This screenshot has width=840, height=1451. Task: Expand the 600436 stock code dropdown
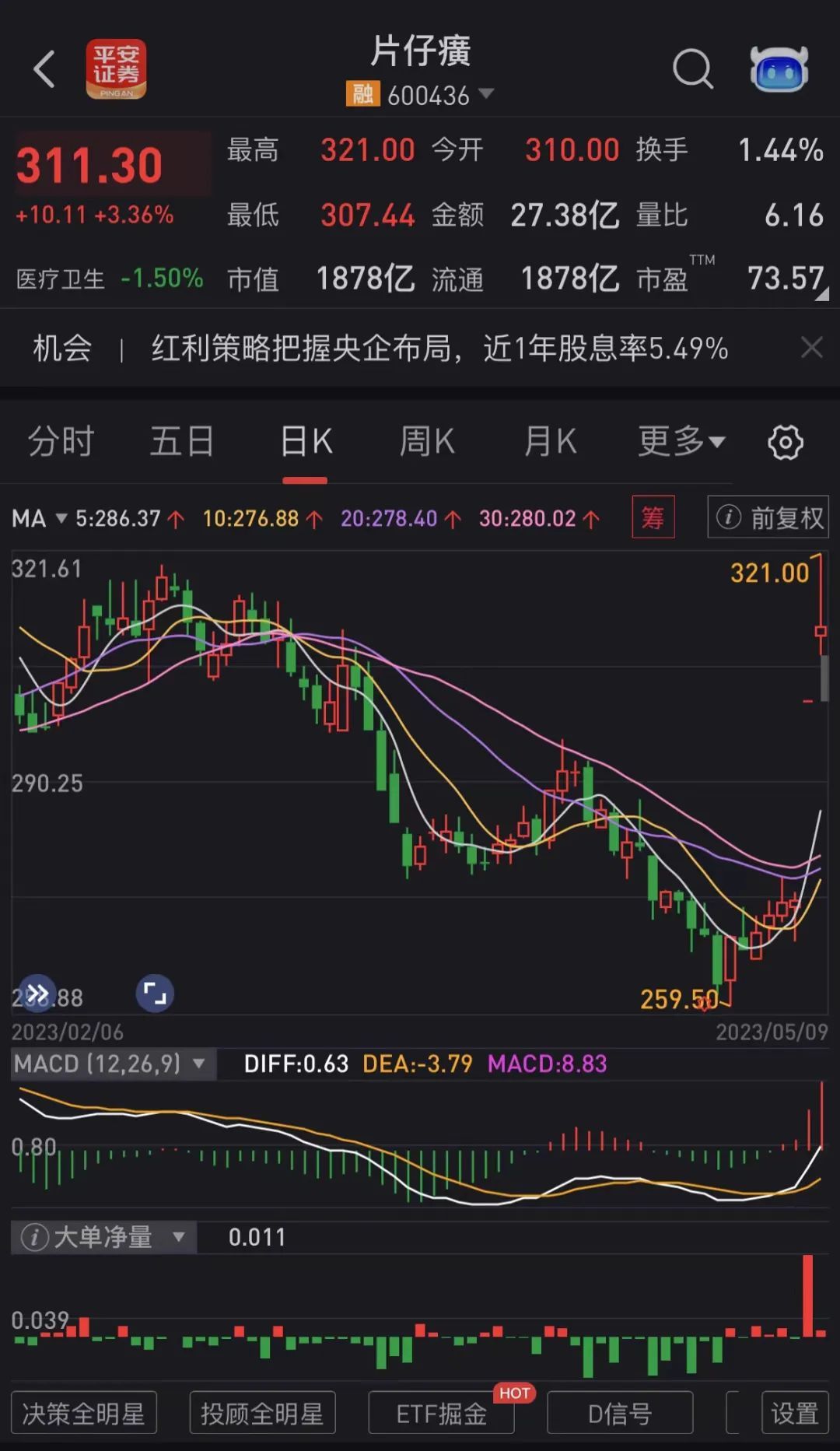point(486,94)
